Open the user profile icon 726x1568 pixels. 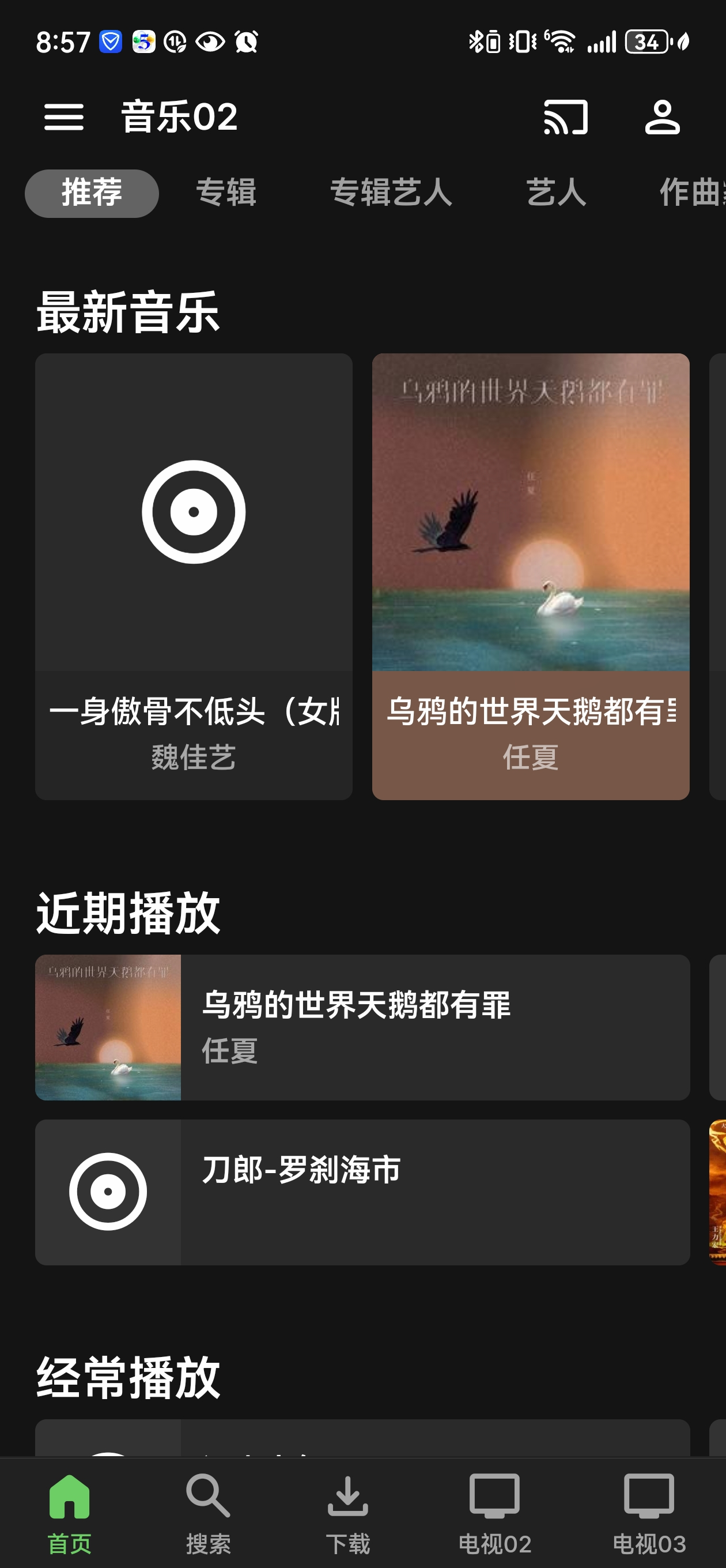(662, 116)
